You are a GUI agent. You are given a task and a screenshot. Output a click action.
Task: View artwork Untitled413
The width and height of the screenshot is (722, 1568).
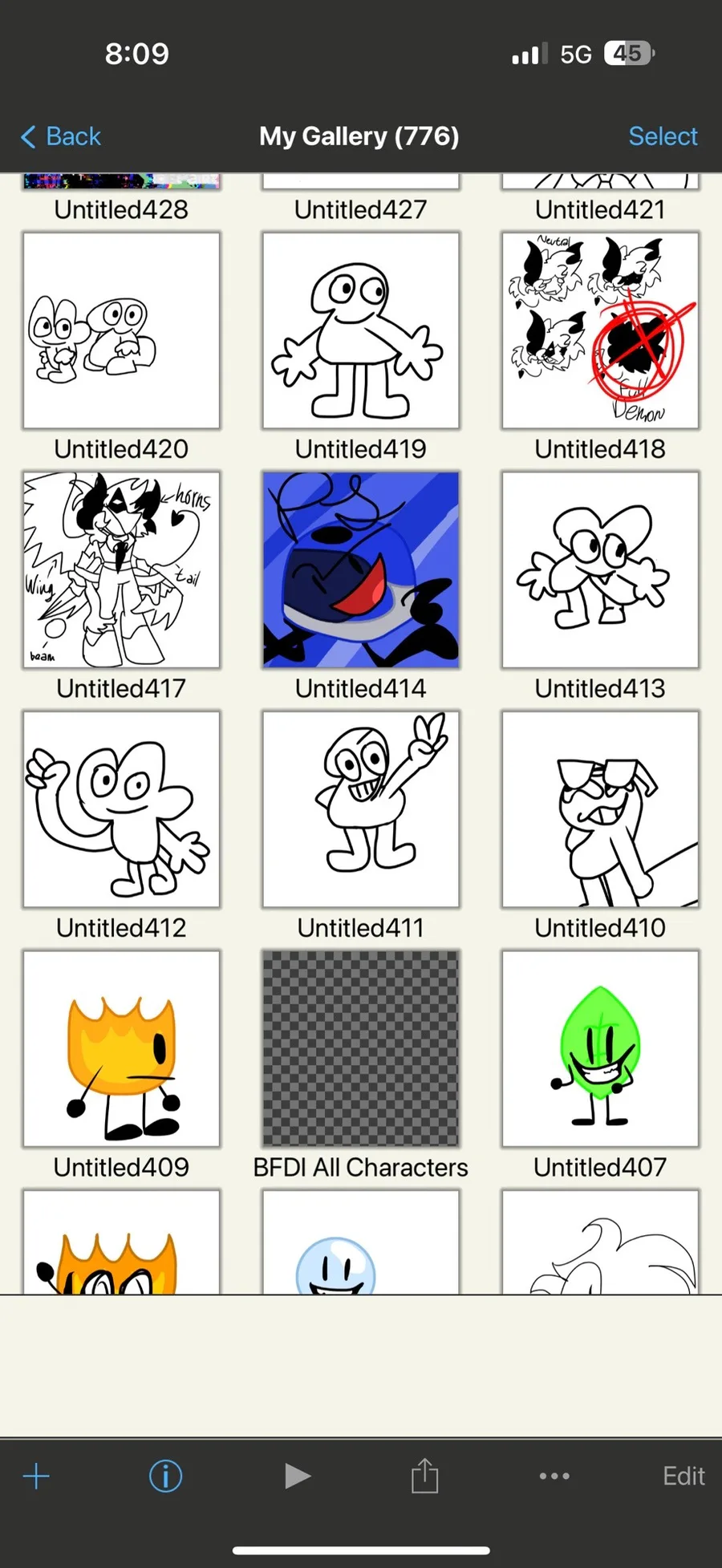[600, 569]
